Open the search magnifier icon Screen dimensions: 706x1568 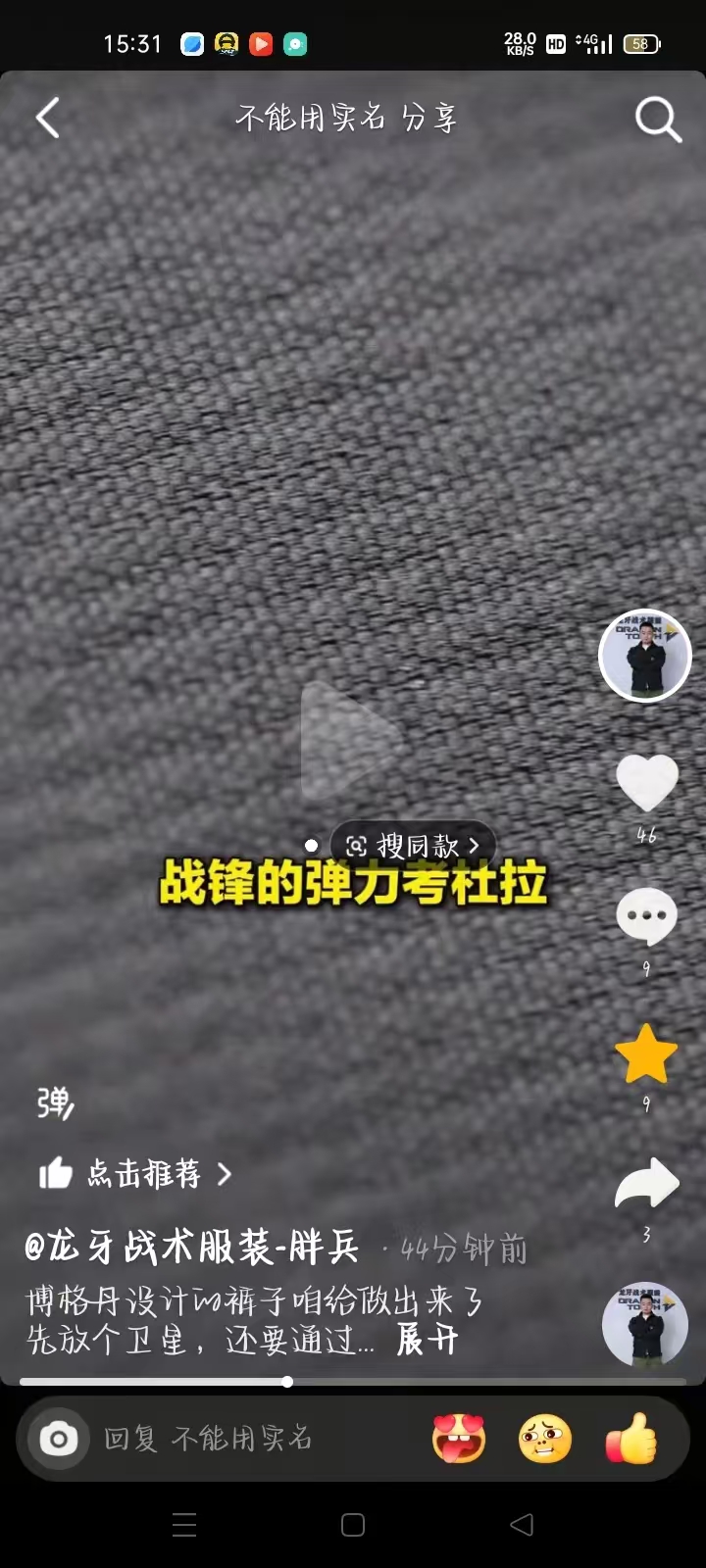(657, 120)
